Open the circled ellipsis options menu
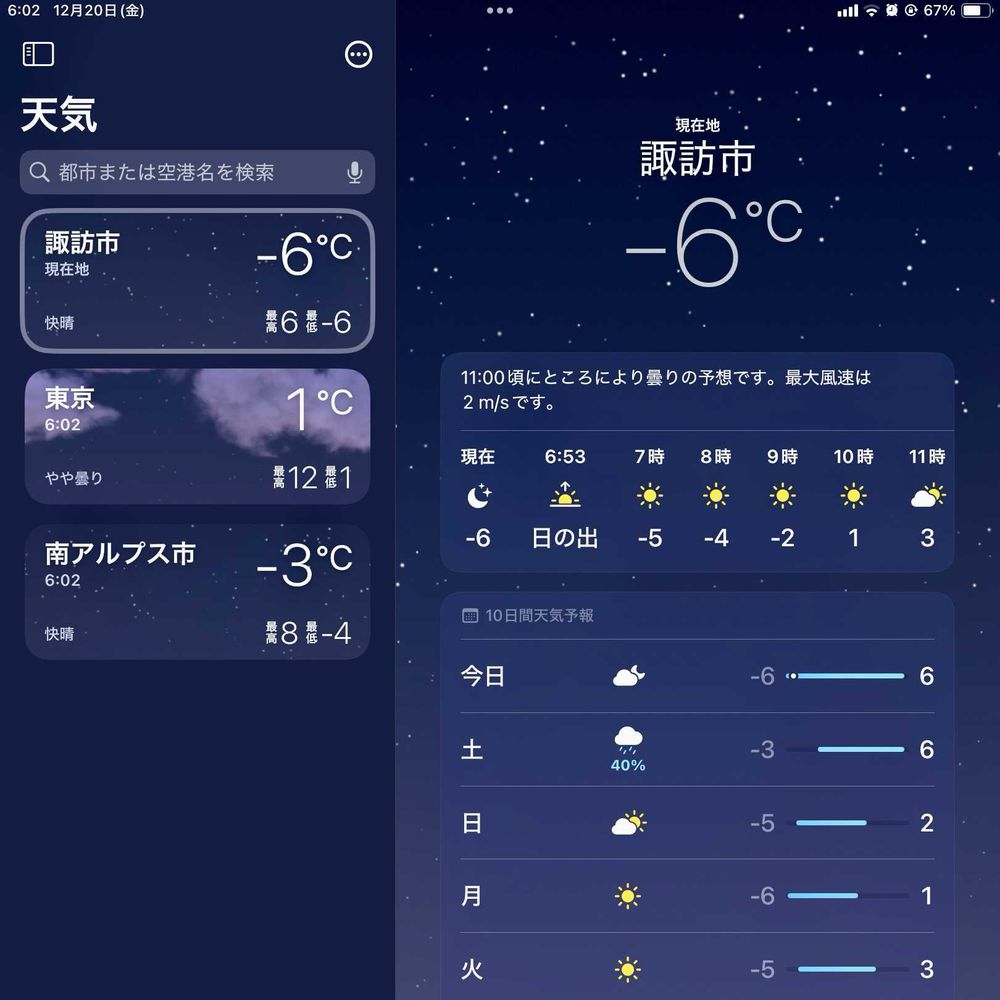 click(x=358, y=54)
